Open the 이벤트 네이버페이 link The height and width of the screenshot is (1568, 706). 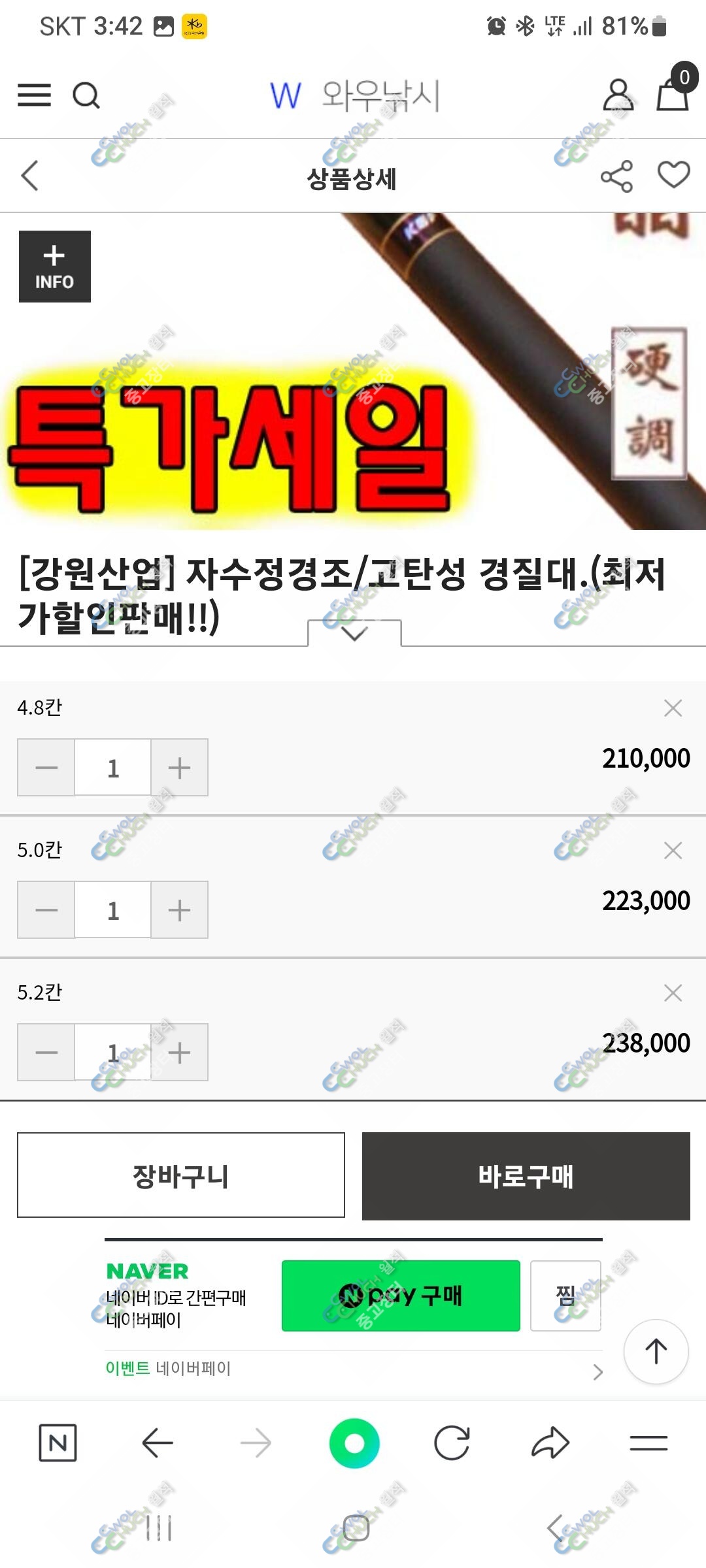pos(168,1369)
